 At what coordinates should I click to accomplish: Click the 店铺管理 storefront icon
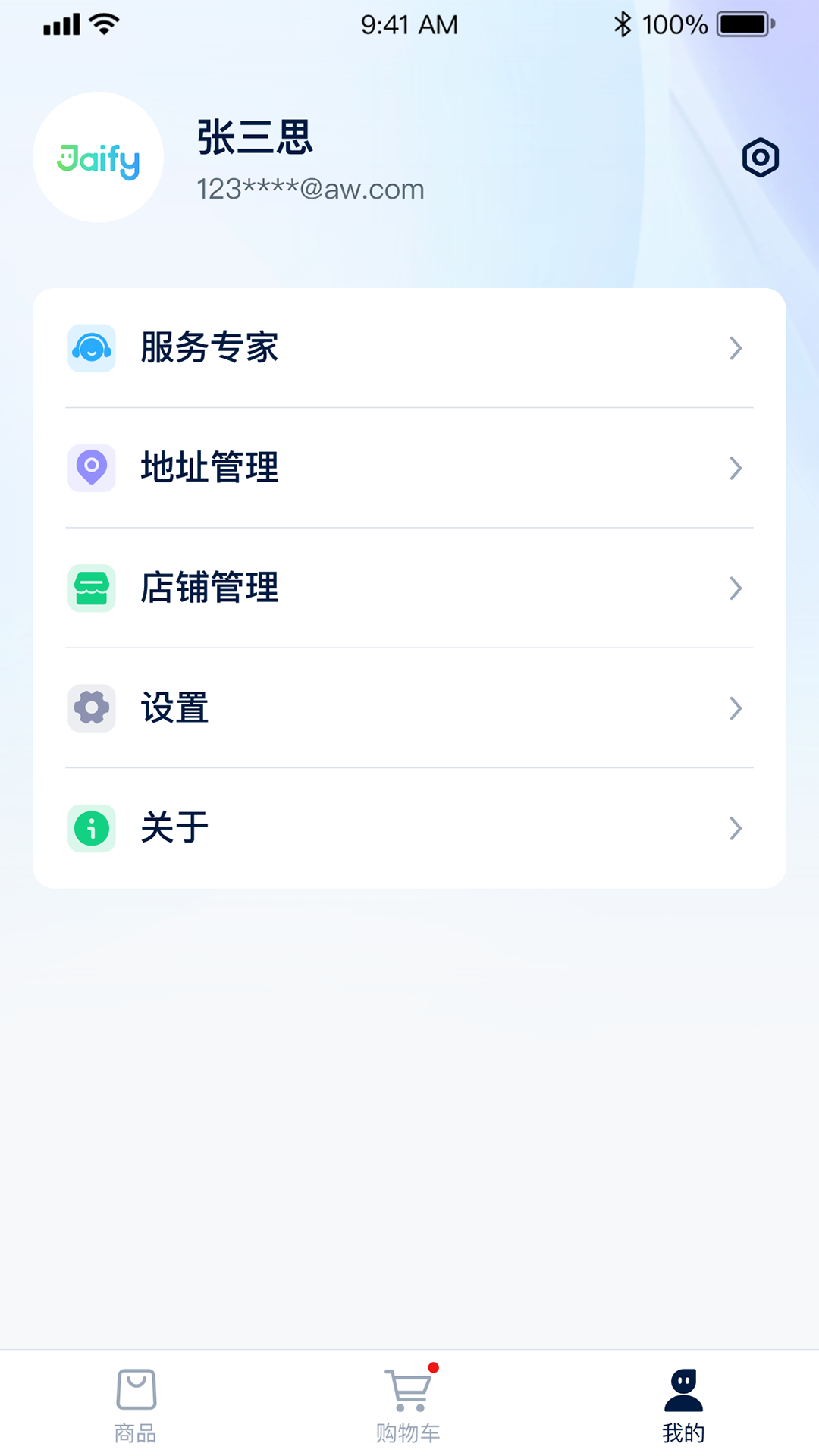(91, 588)
